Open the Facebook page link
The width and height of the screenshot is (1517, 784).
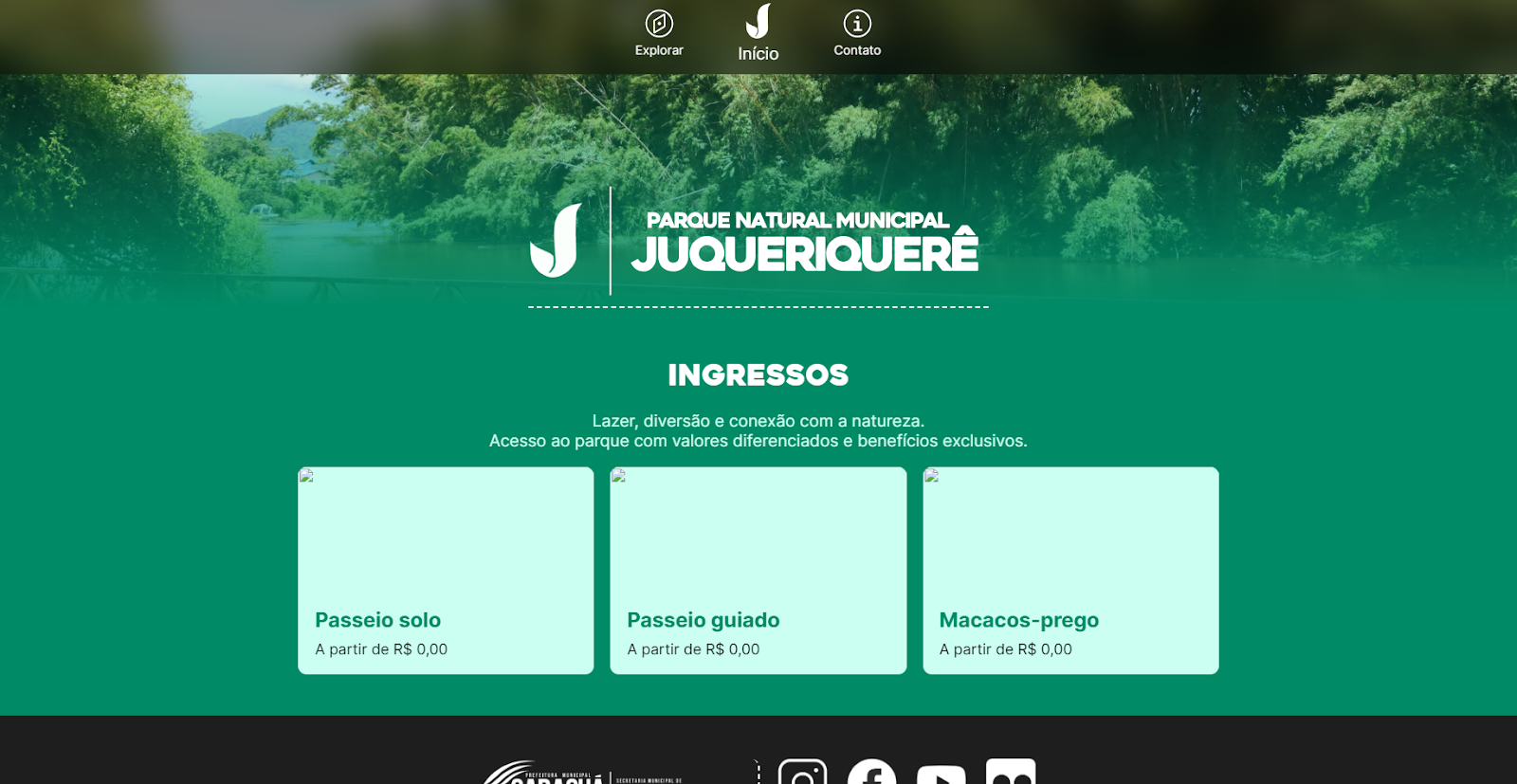(x=871, y=774)
